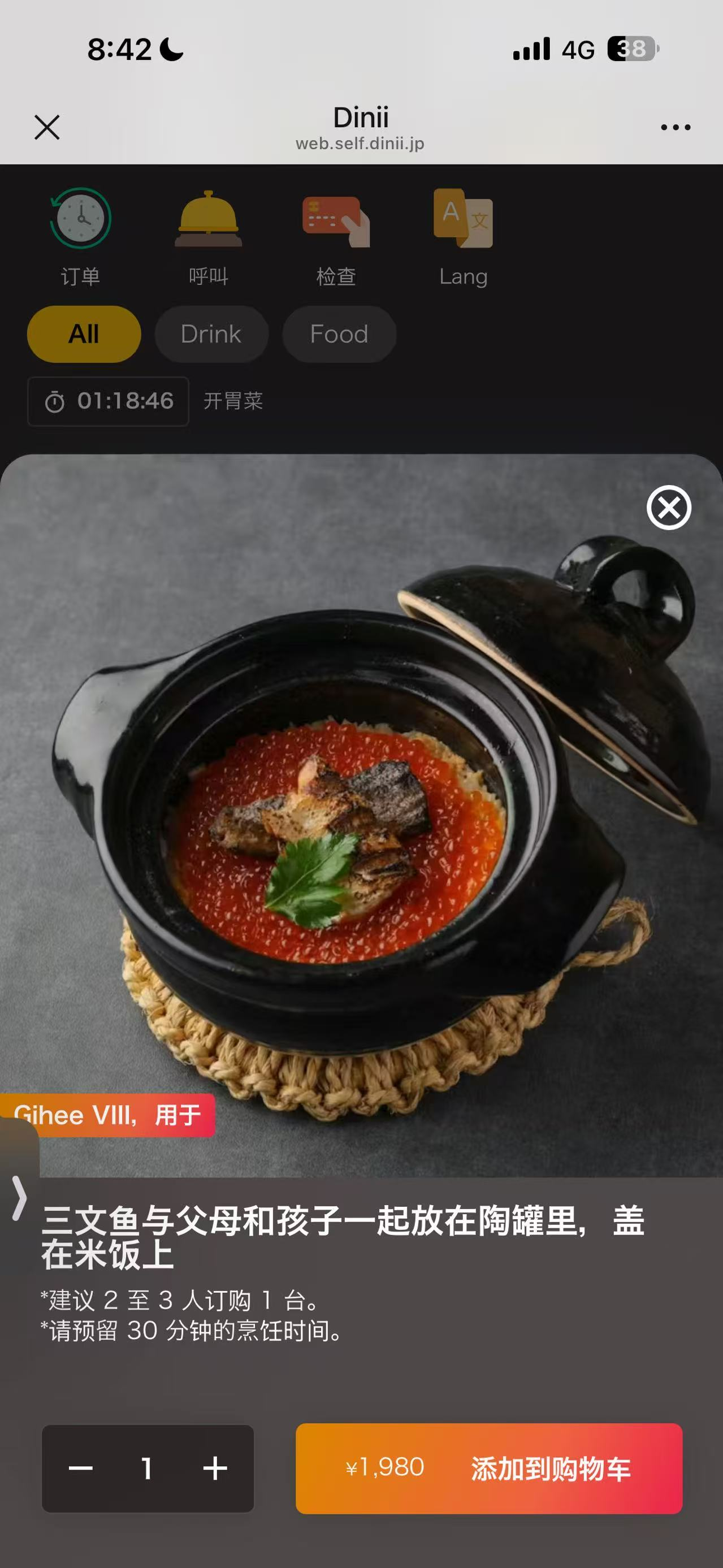Select the All category chip
This screenshot has height=1568, width=723.
(x=84, y=334)
